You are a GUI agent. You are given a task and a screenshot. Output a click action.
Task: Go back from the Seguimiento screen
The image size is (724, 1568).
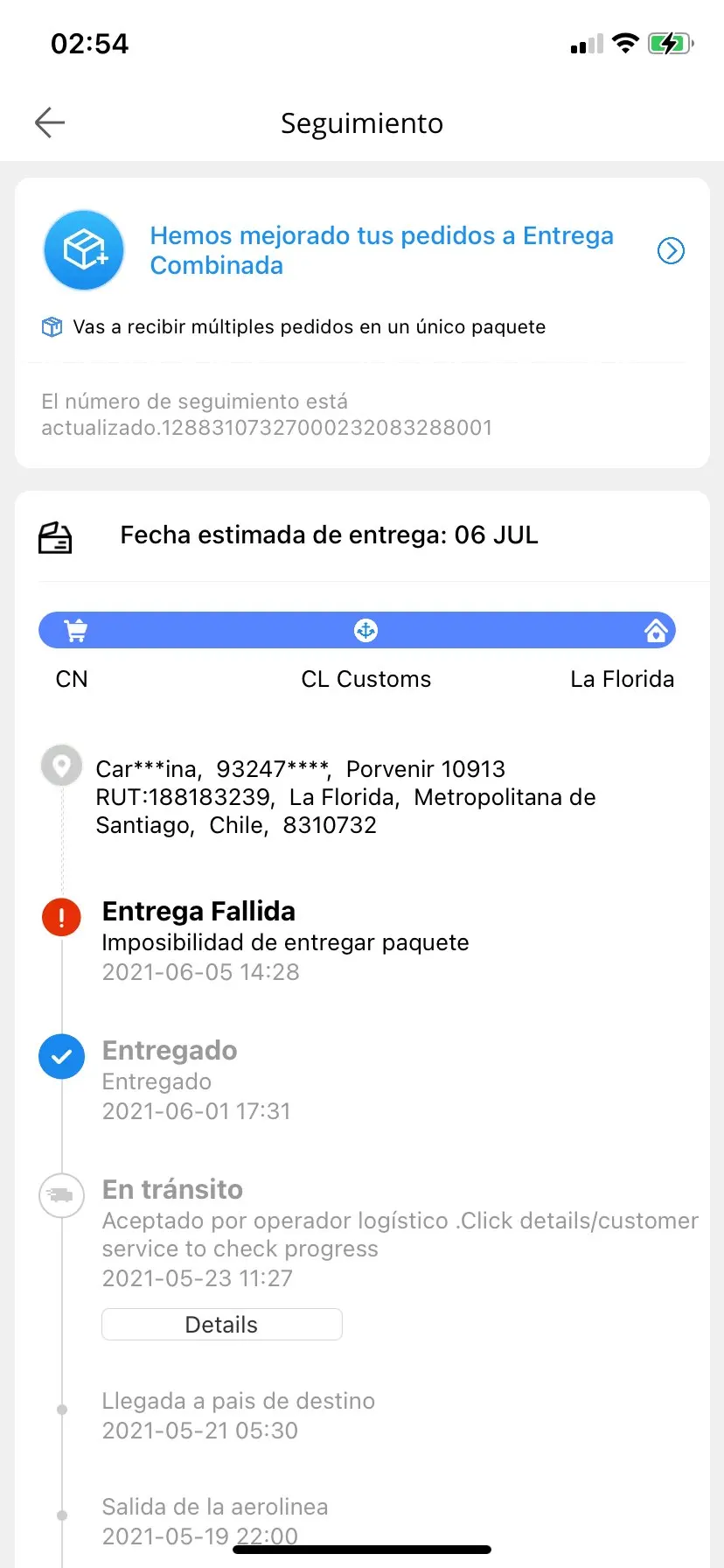[50, 122]
